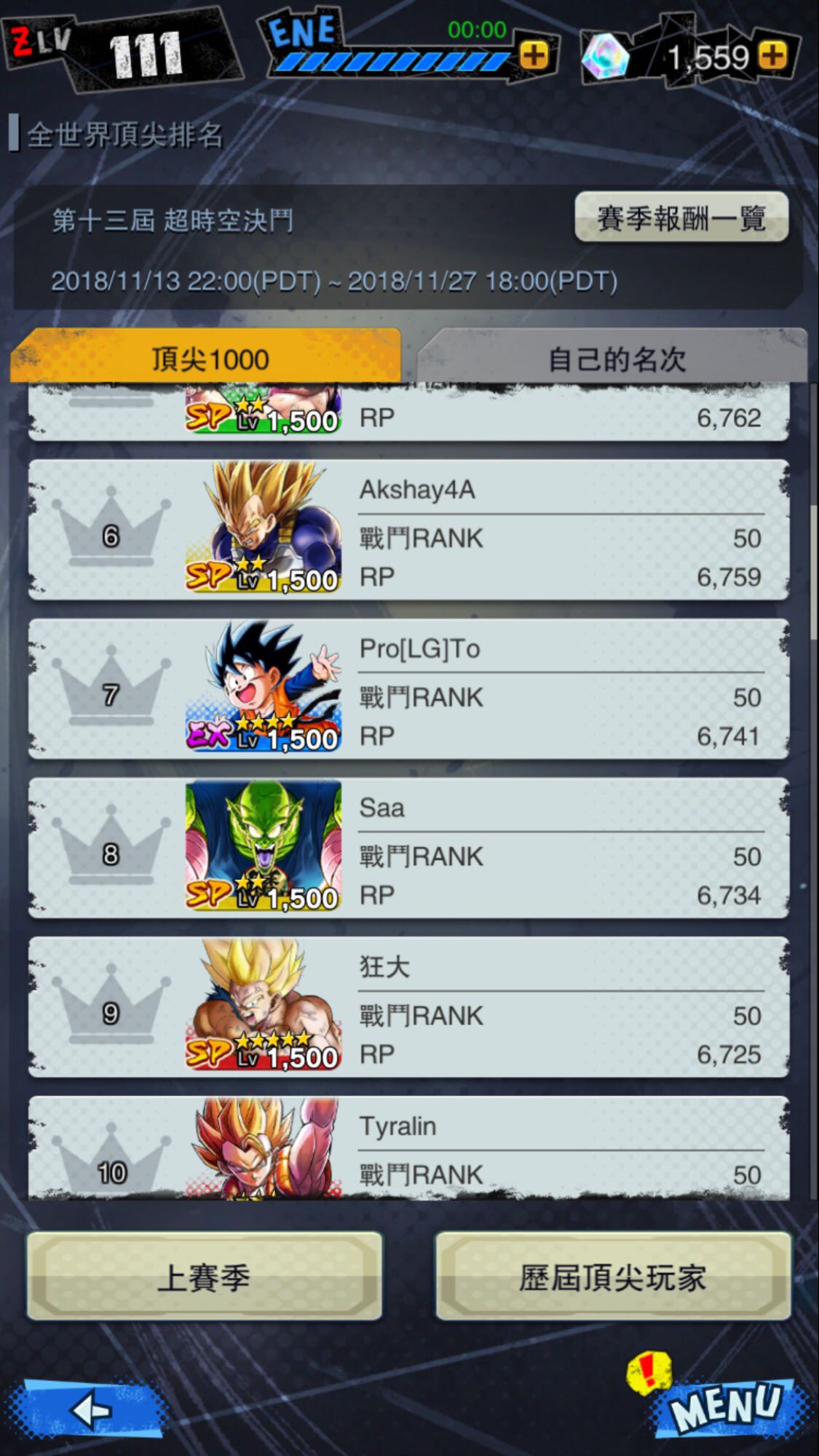Open 歷屆頂尖玩家 past top players
Screen dimensions: 819x1456
[x=613, y=1276]
